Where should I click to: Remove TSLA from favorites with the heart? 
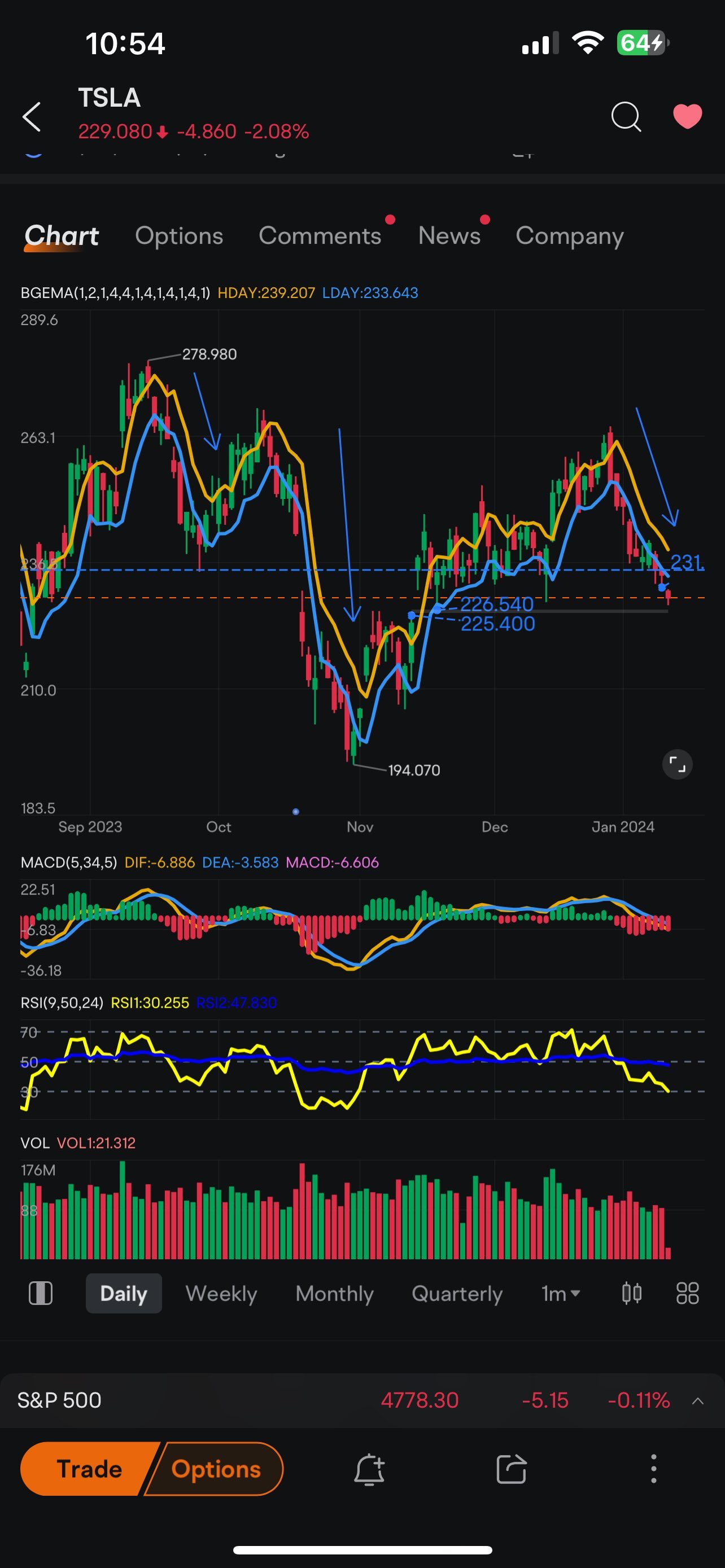coord(687,116)
